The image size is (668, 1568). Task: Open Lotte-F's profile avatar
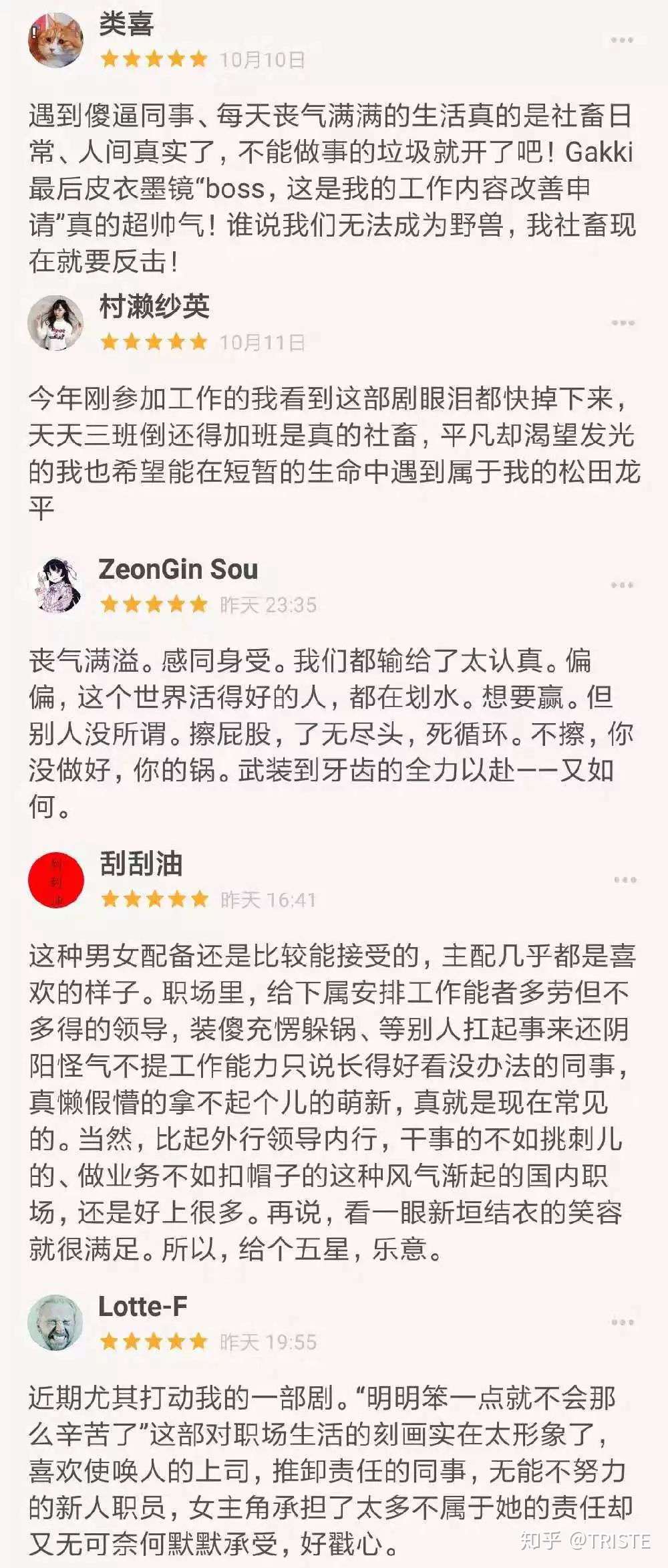(56, 1323)
